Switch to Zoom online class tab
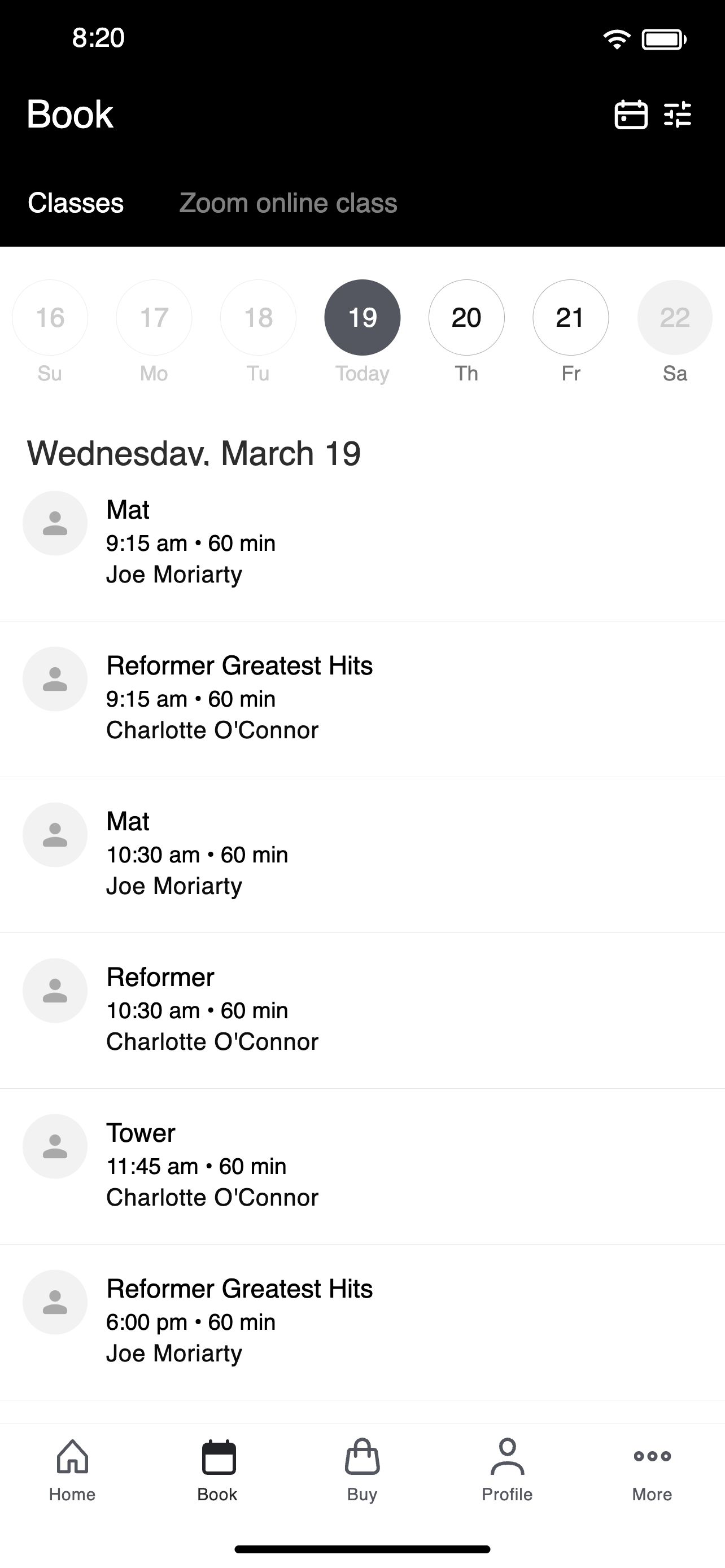 [288, 203]
